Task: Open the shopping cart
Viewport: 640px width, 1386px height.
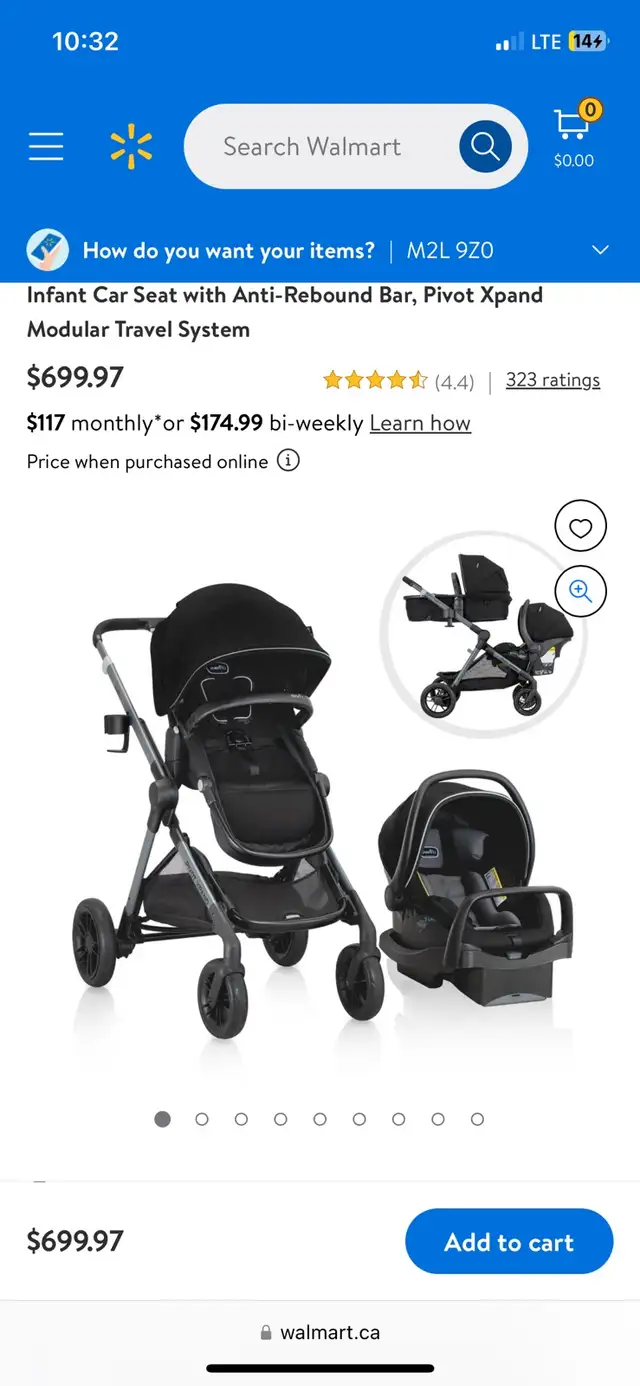Action: click(x=574, y=135)
